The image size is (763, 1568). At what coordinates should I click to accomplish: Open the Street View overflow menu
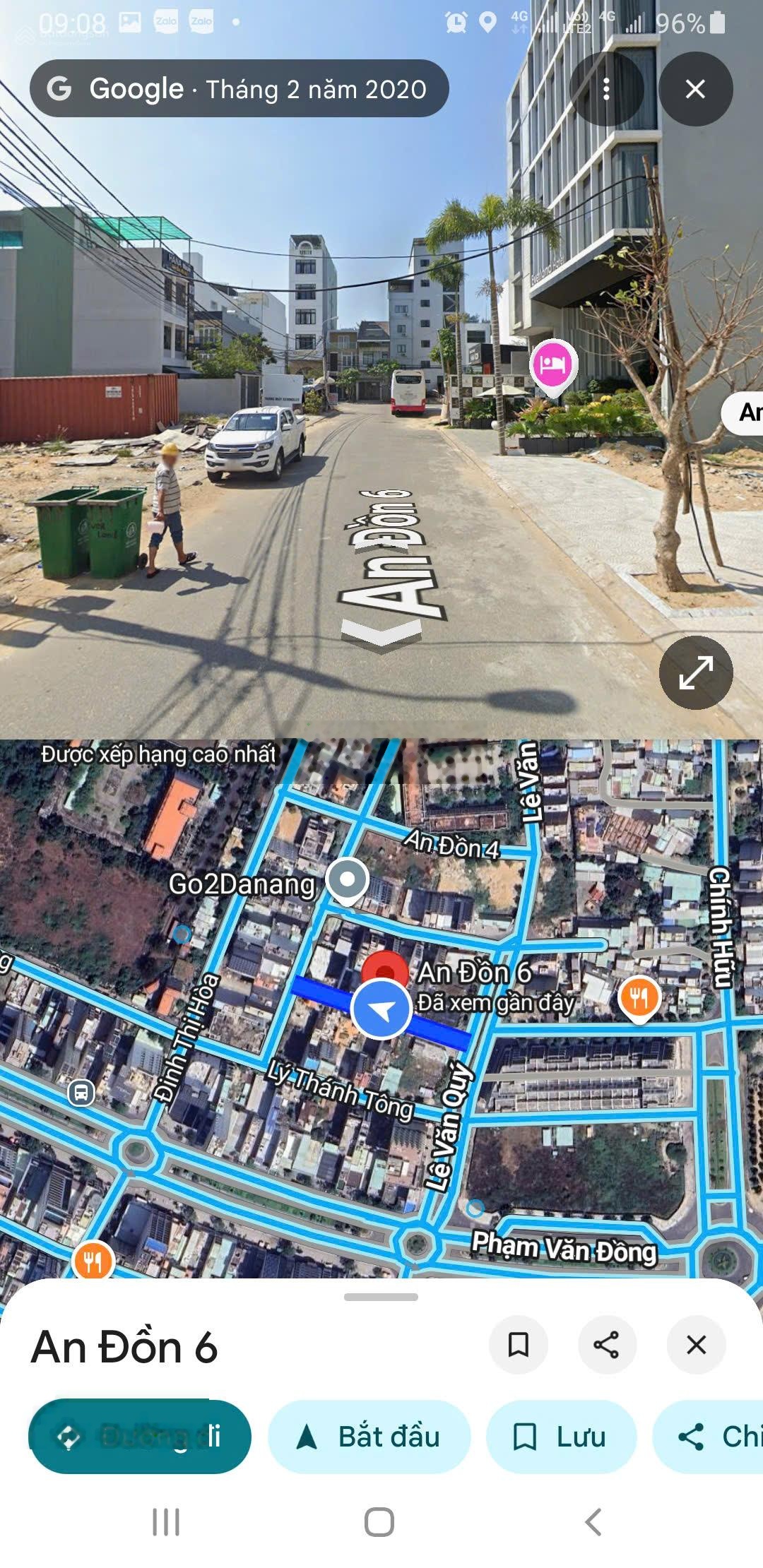[x=606, y=89]
